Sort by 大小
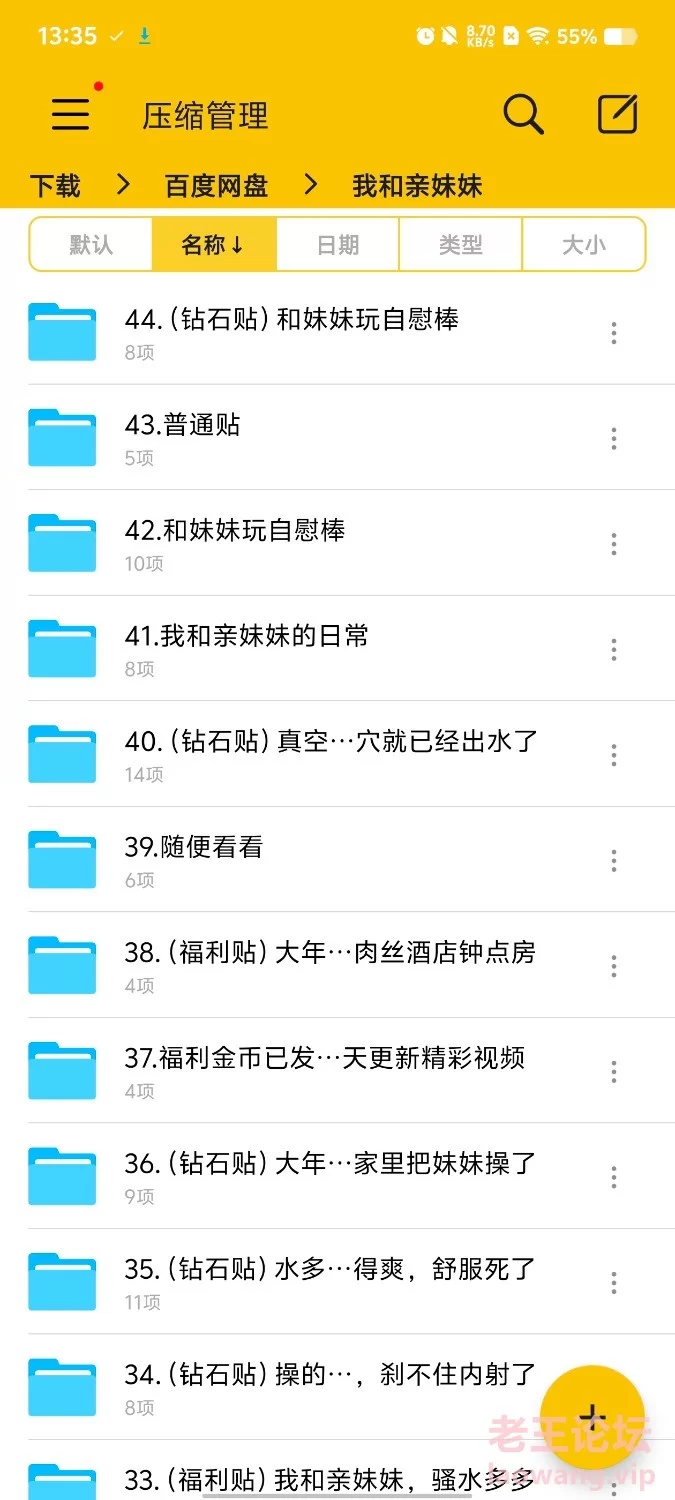This screenshot has width=675, height=1500. point(583,245)
